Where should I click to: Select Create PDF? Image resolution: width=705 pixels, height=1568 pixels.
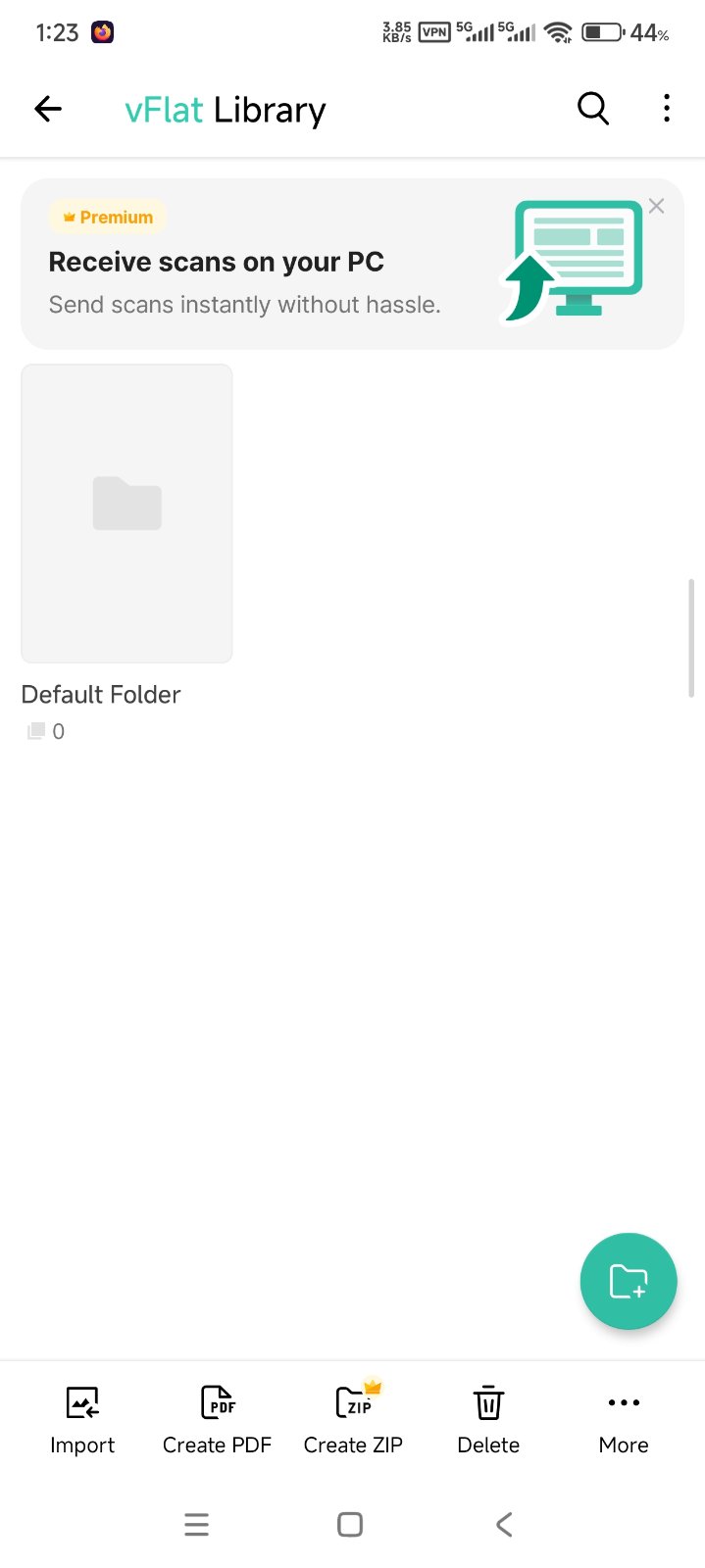click(x=217, y=1419)
